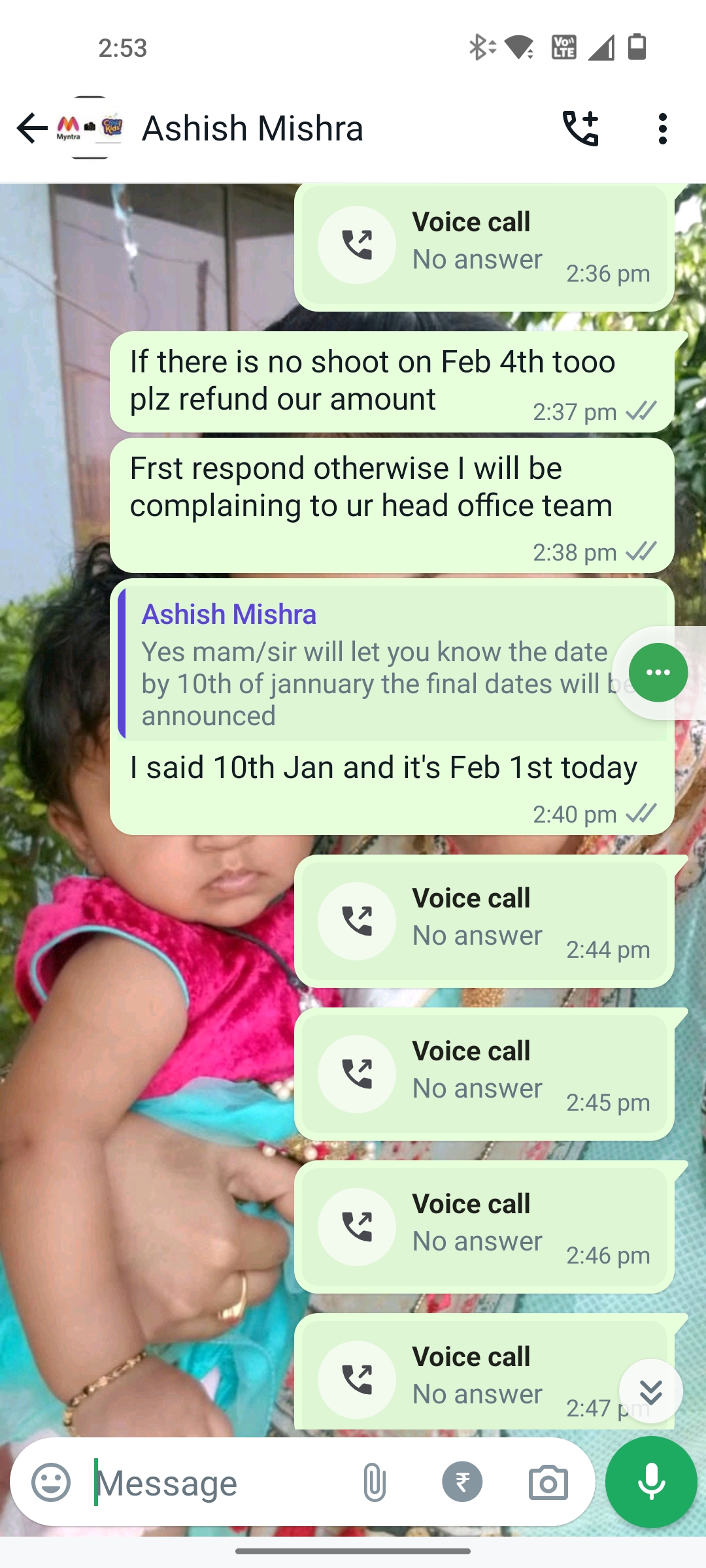Go back to the chats list

click(x=33, y=128)
